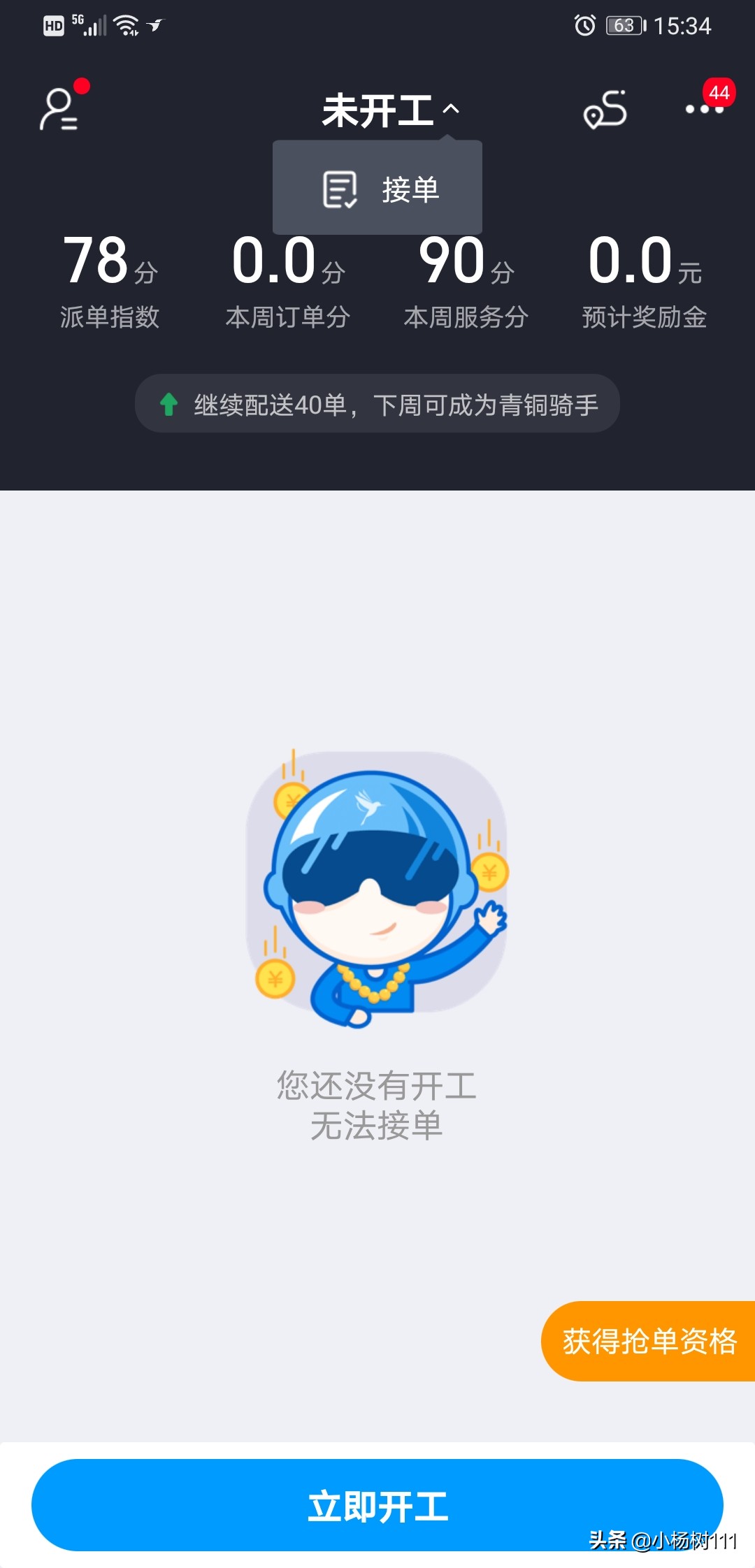Image resolution: width=755 pixels, height=1568 pixels.
Task: Tap the battery indicator showing 63
Action: pos(625,25)
